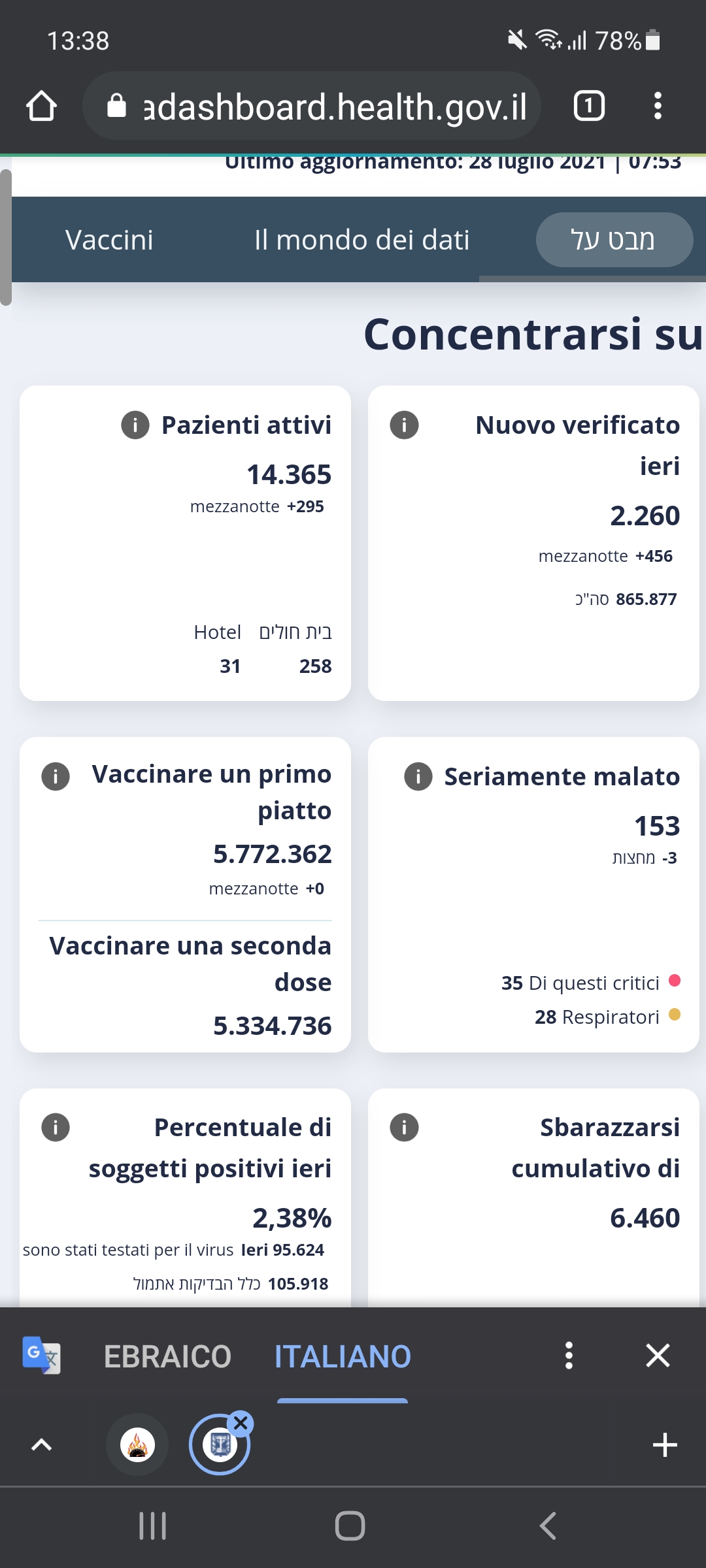
Task: Switch translation to Ebraico
Action: pos(167,1356)
